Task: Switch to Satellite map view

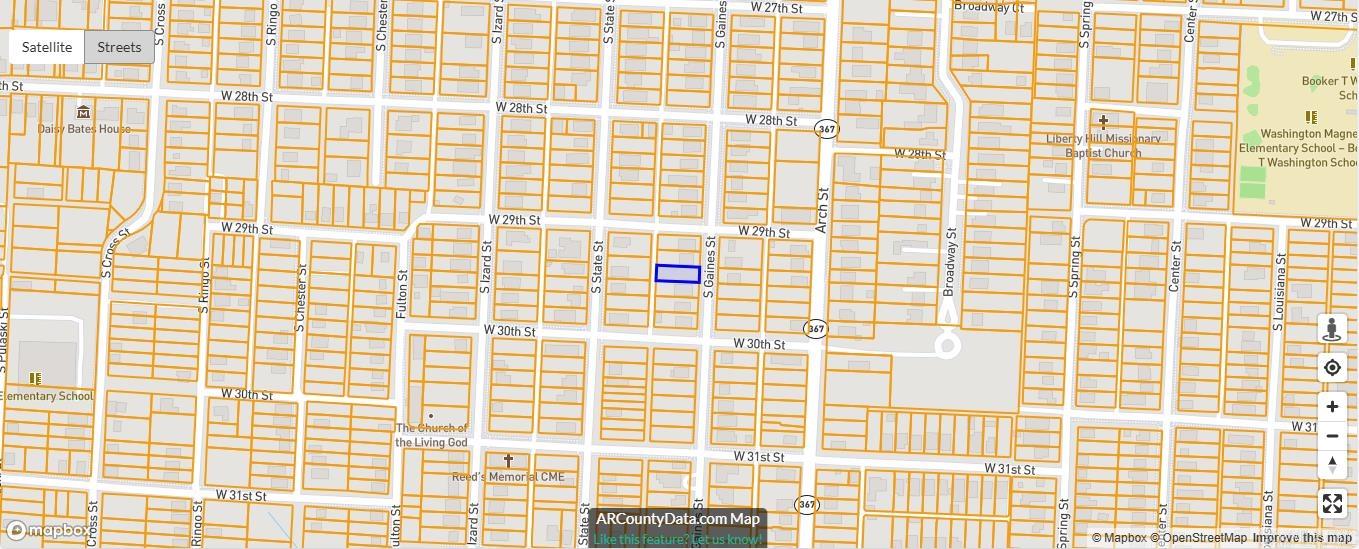Action: coord(47,47)
